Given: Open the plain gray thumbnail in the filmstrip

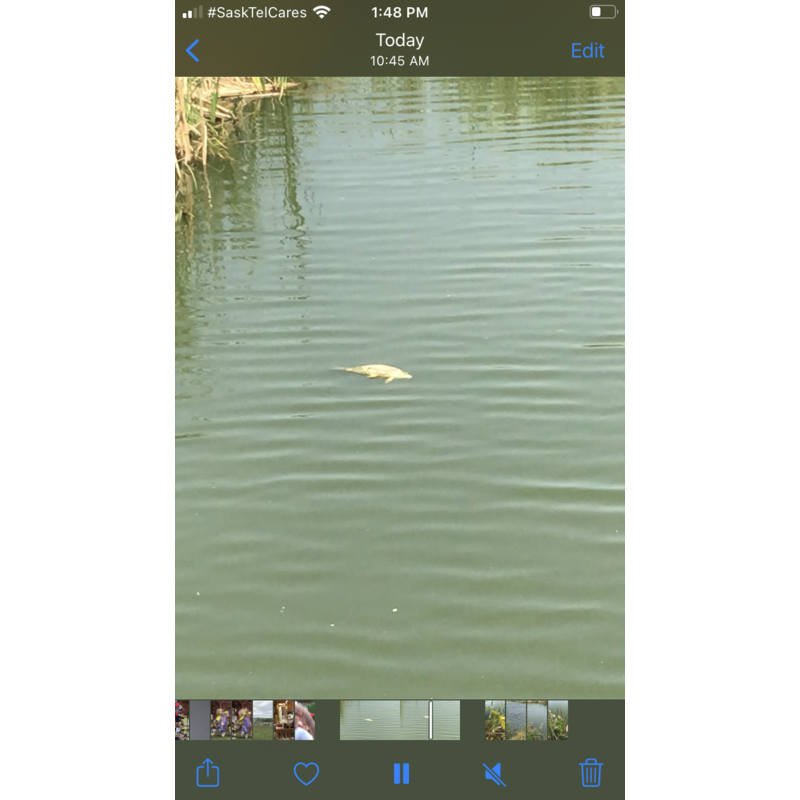Looking at the screenshot, I should tap(200, 720).
